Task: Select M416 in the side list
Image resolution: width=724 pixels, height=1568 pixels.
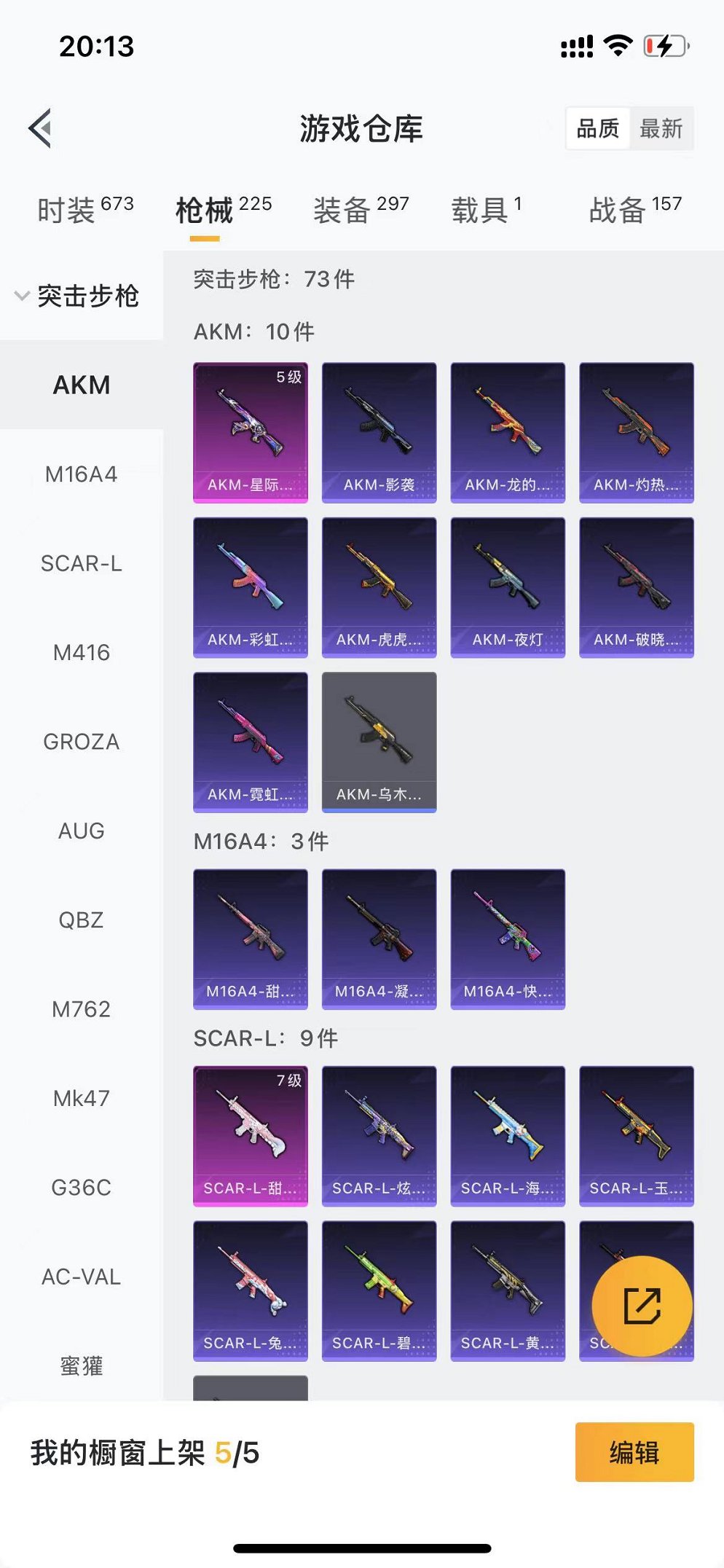Action: [x=81, y=653]
